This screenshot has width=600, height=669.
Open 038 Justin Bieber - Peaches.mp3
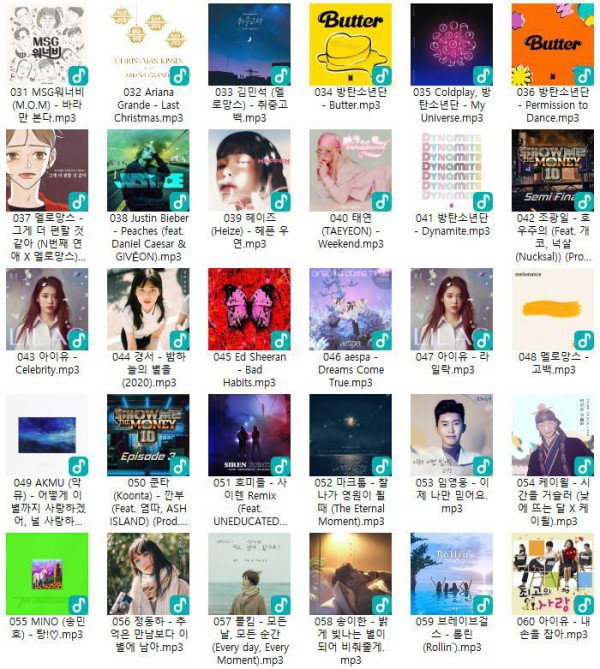click(147, 170)
